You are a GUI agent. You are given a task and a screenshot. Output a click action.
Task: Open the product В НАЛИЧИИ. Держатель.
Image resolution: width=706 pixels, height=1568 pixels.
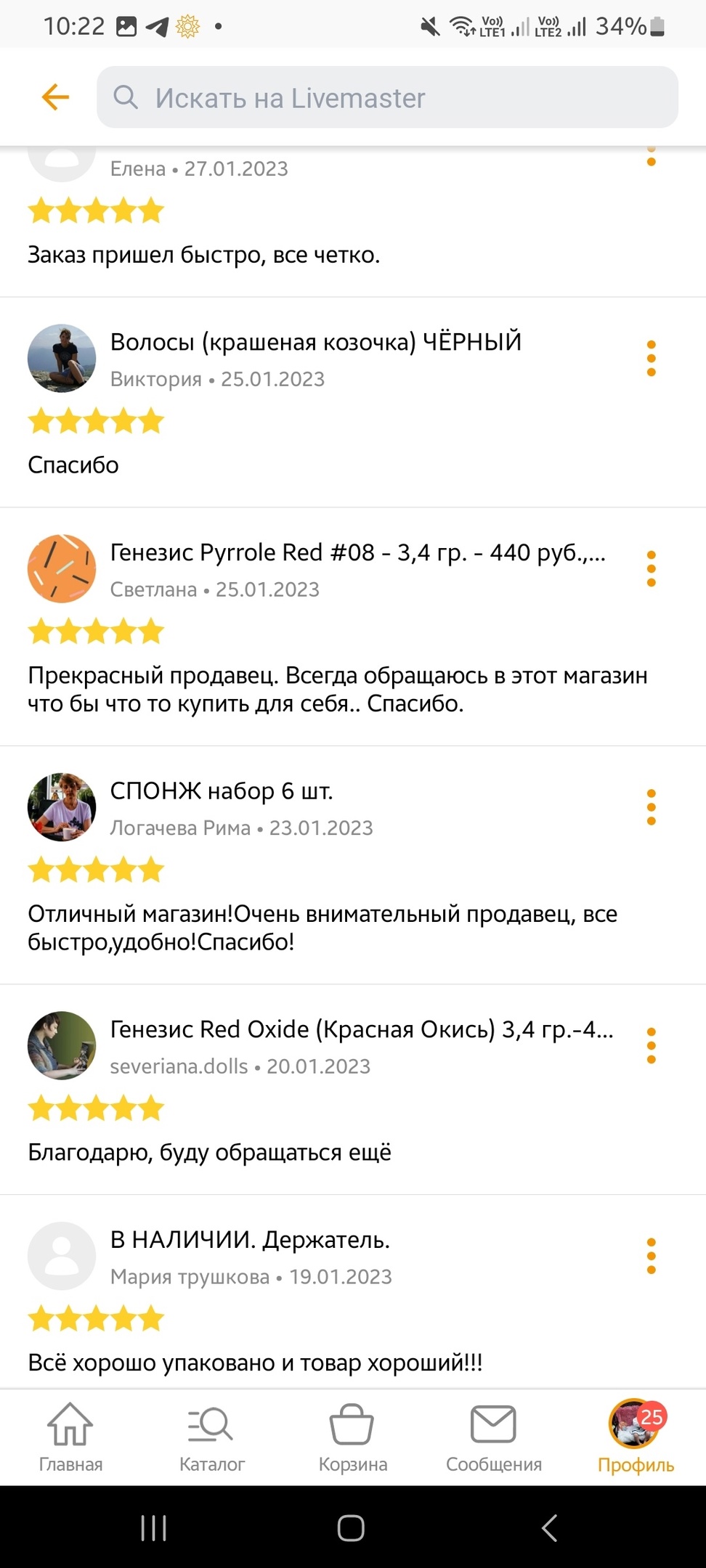(x=250, y=1240)
